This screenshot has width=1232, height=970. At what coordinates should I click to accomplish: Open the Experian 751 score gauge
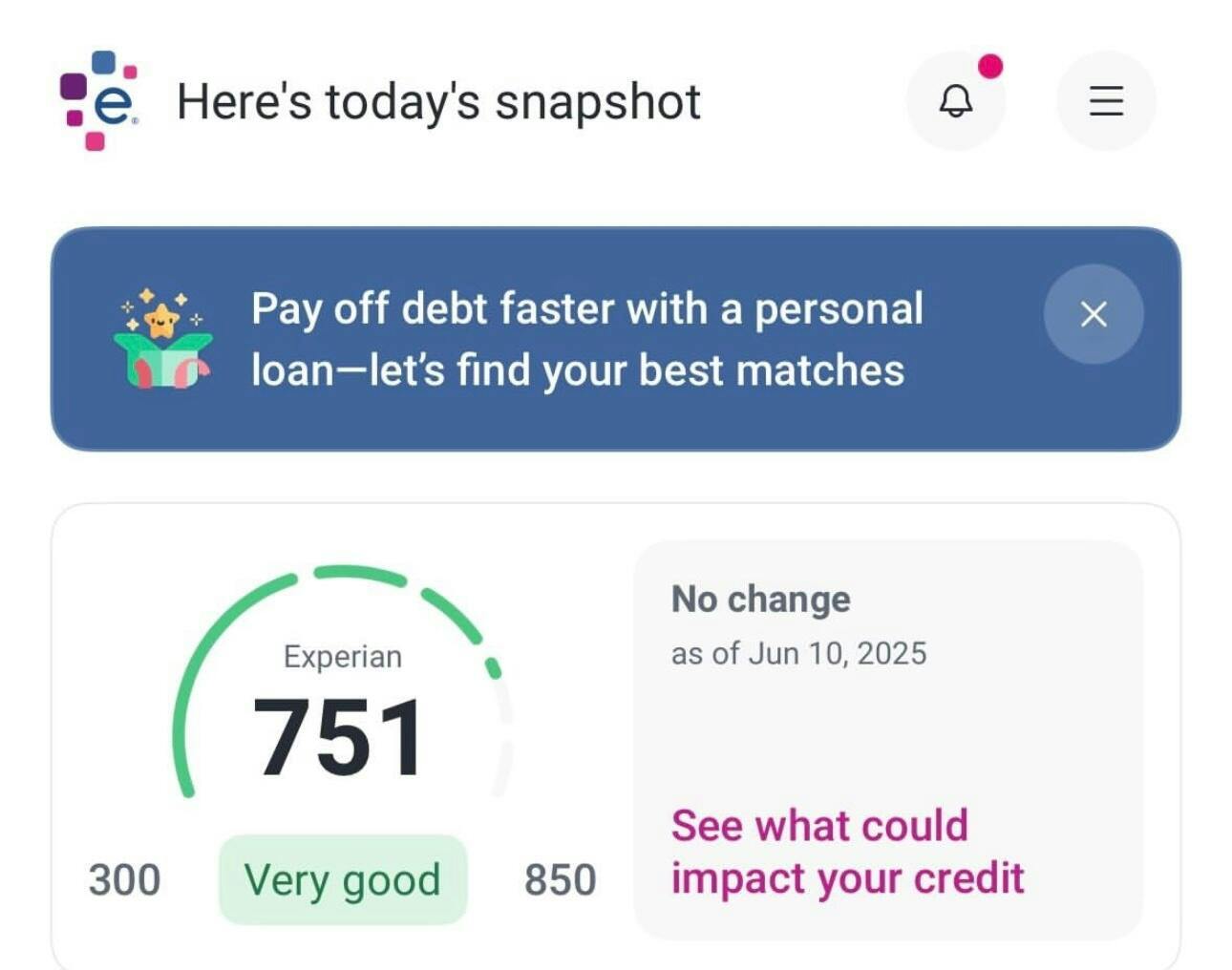341,706
